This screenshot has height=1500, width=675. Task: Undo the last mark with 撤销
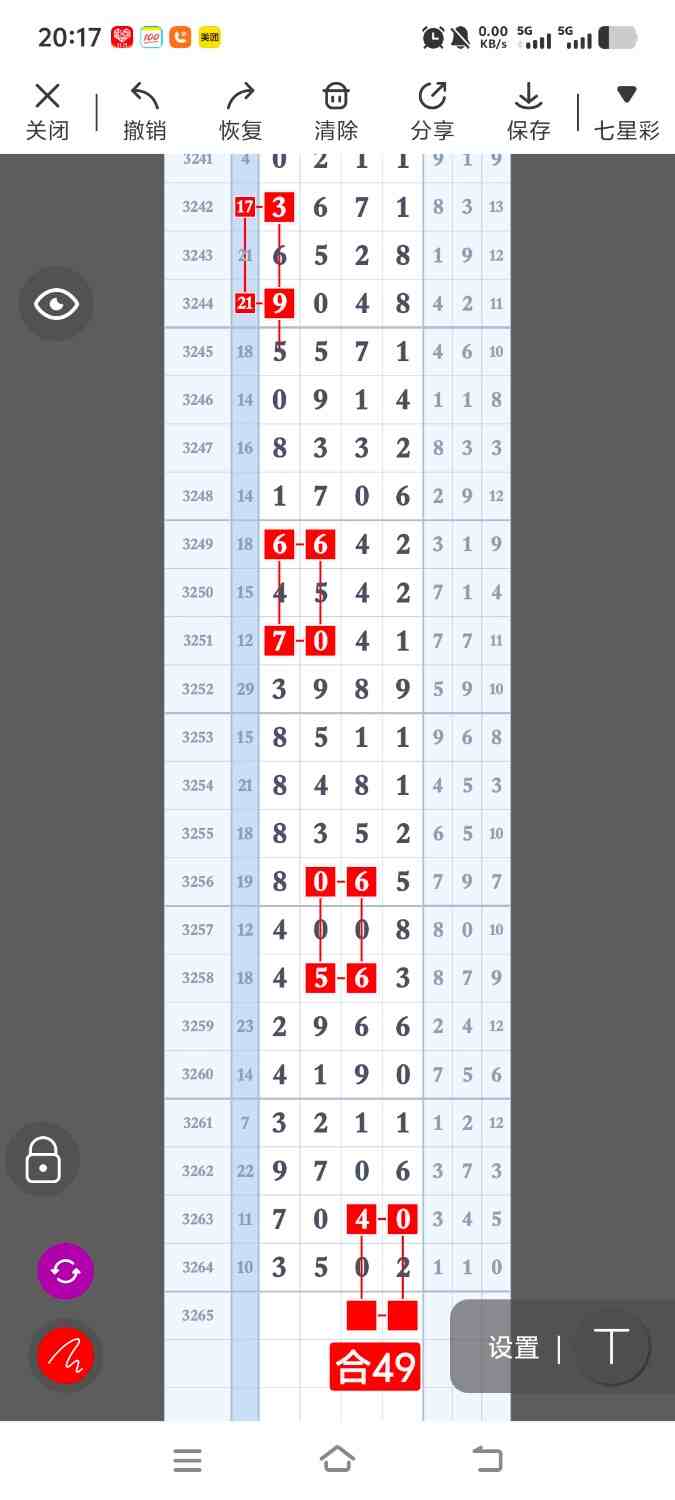(145, 111)
